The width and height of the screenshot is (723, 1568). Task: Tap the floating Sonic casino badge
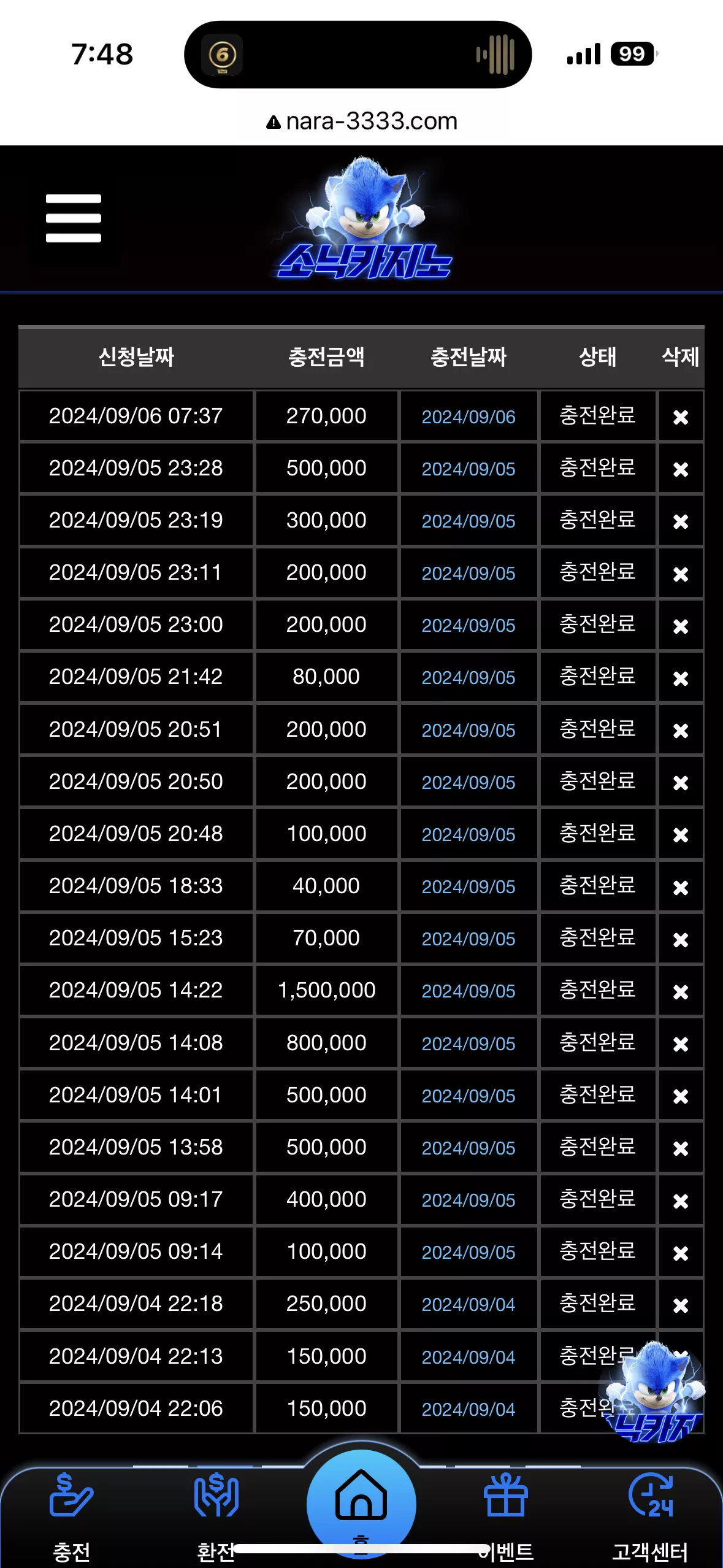652,1391
